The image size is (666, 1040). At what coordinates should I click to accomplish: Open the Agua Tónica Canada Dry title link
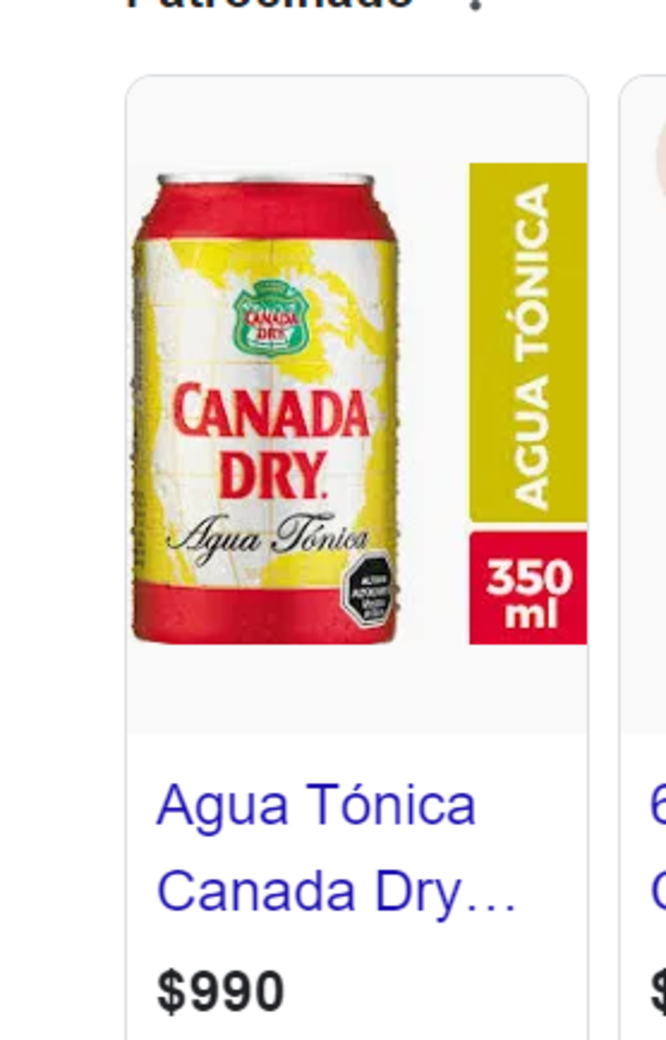tap(334, 848)
